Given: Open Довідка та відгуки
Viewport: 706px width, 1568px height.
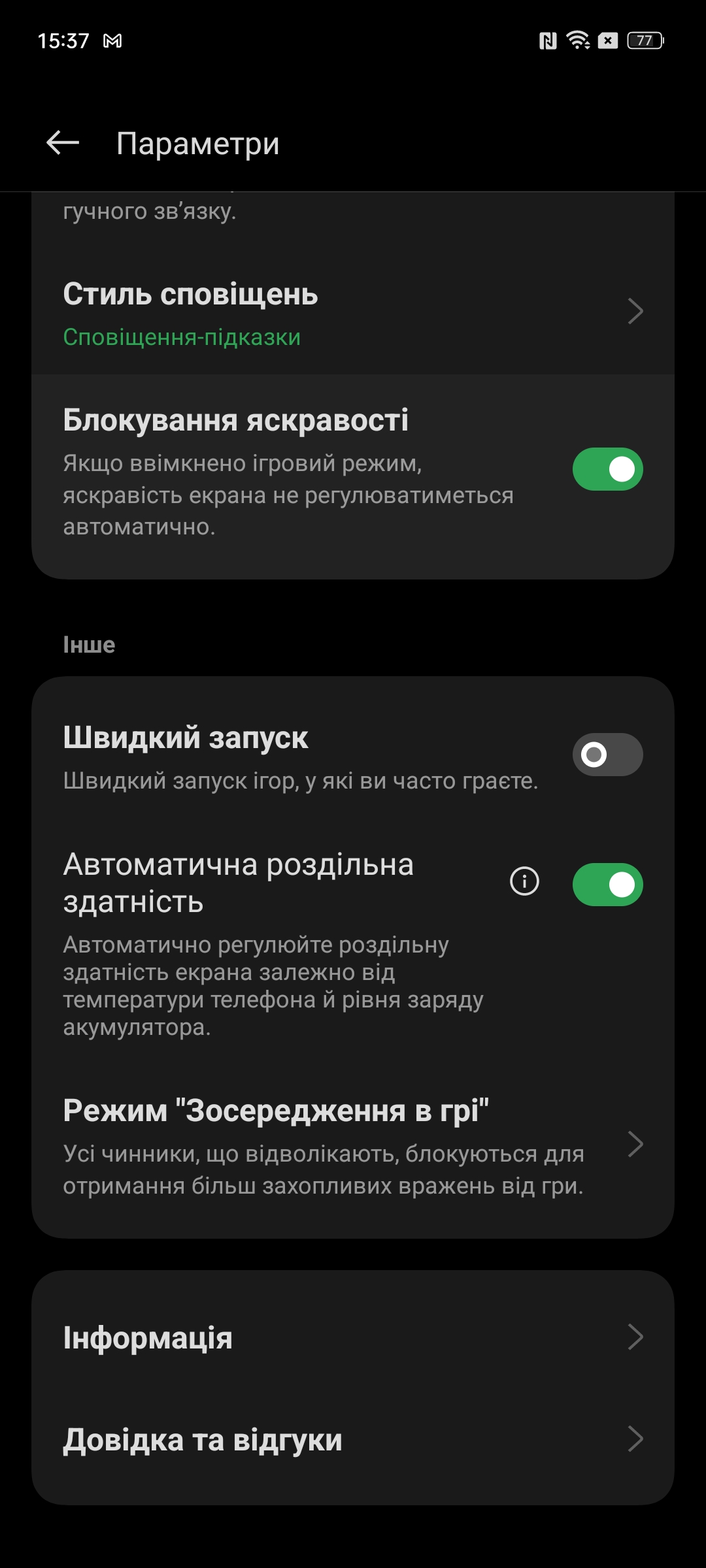Looking at the screenshot, I should coord(353,1439).
